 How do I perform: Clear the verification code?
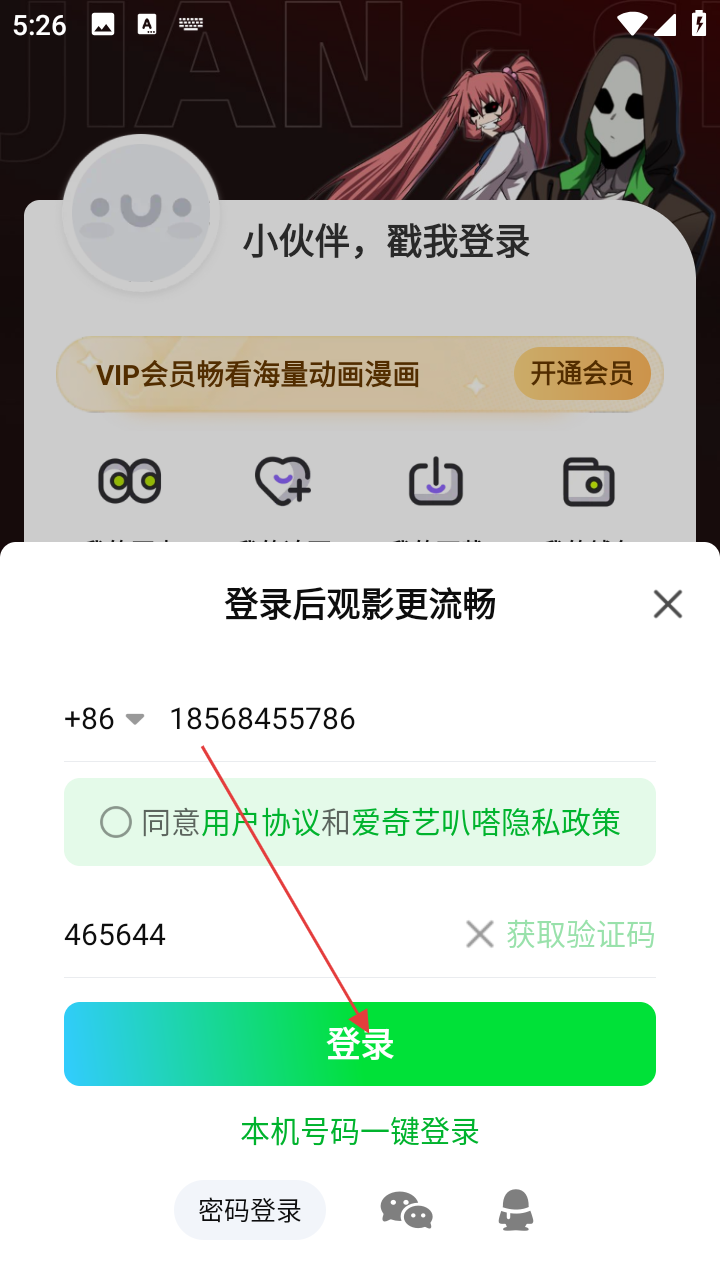(x=480, y=935)
